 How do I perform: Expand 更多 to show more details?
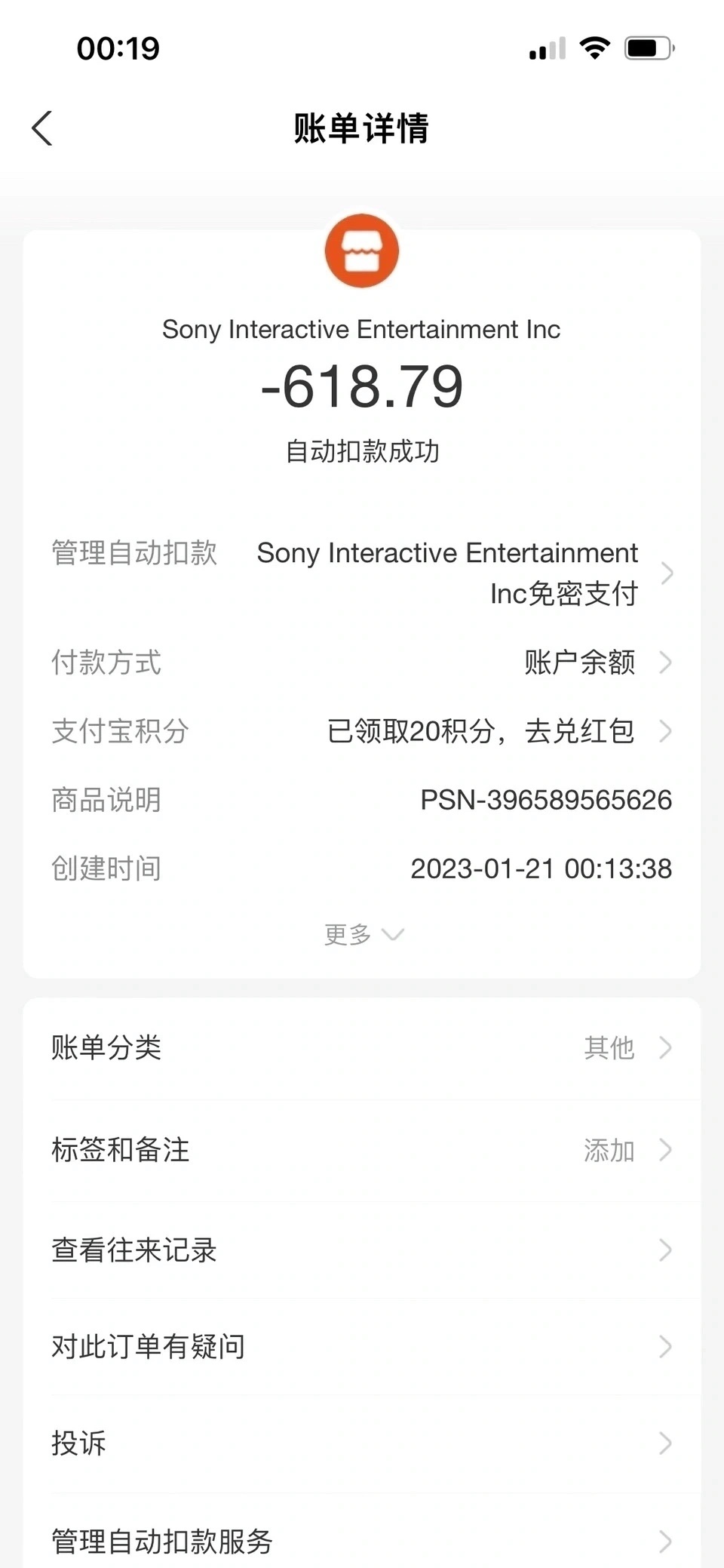(x=364, y=934)
